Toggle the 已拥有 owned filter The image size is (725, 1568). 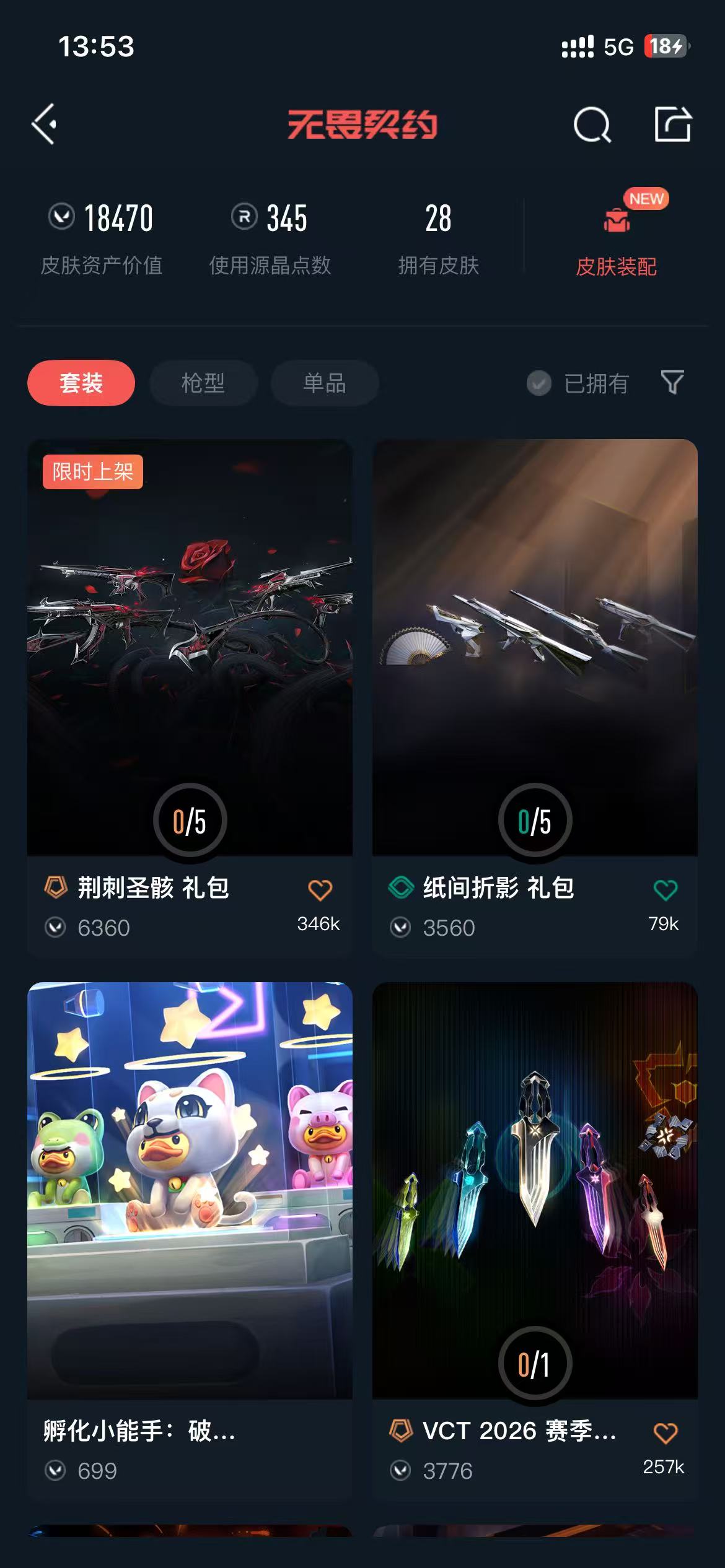tap(578, 383)
